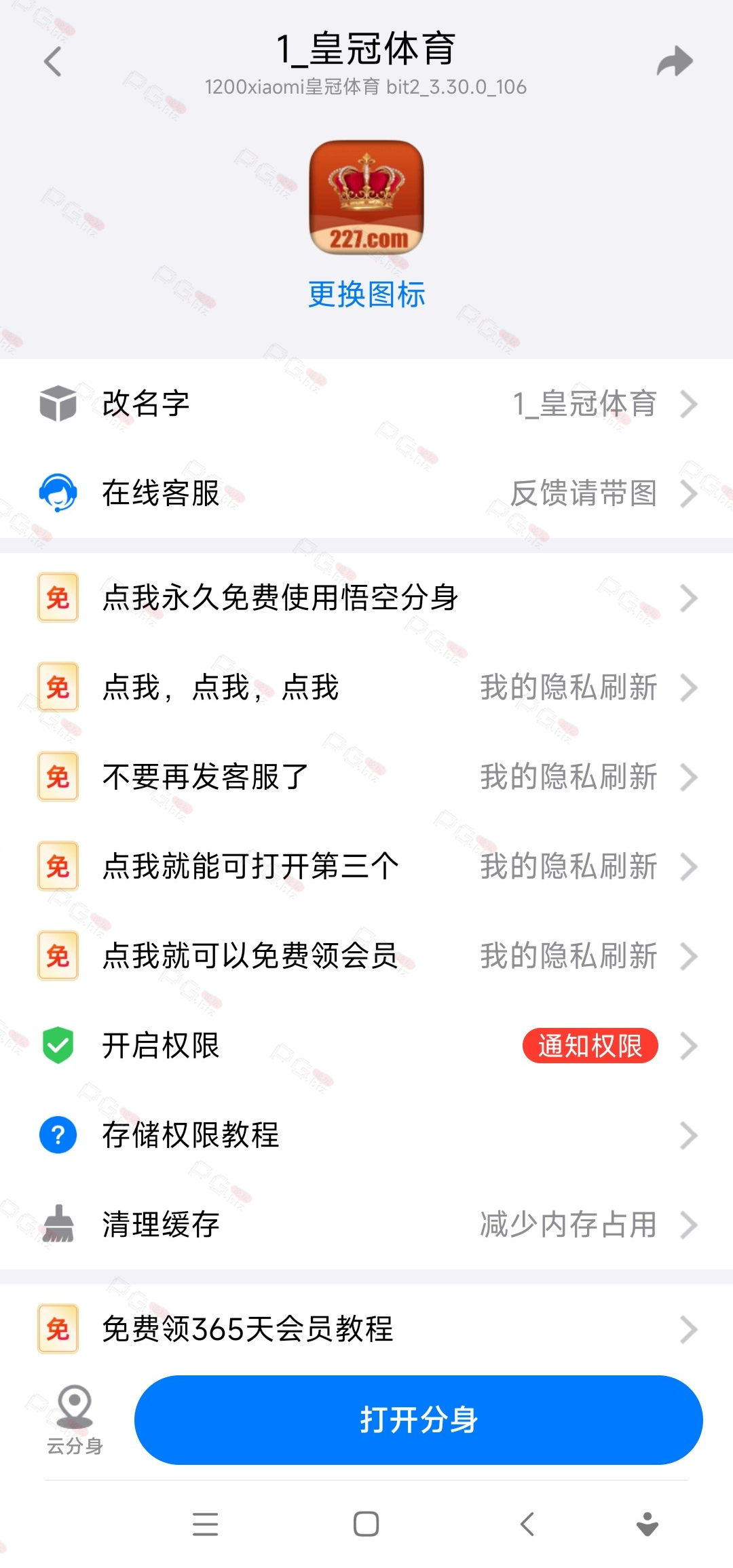This screenshot has height=1568, width=733.
Task: Tap 清理缓存 to clear cache
Action: click(x=366, y=1225)
